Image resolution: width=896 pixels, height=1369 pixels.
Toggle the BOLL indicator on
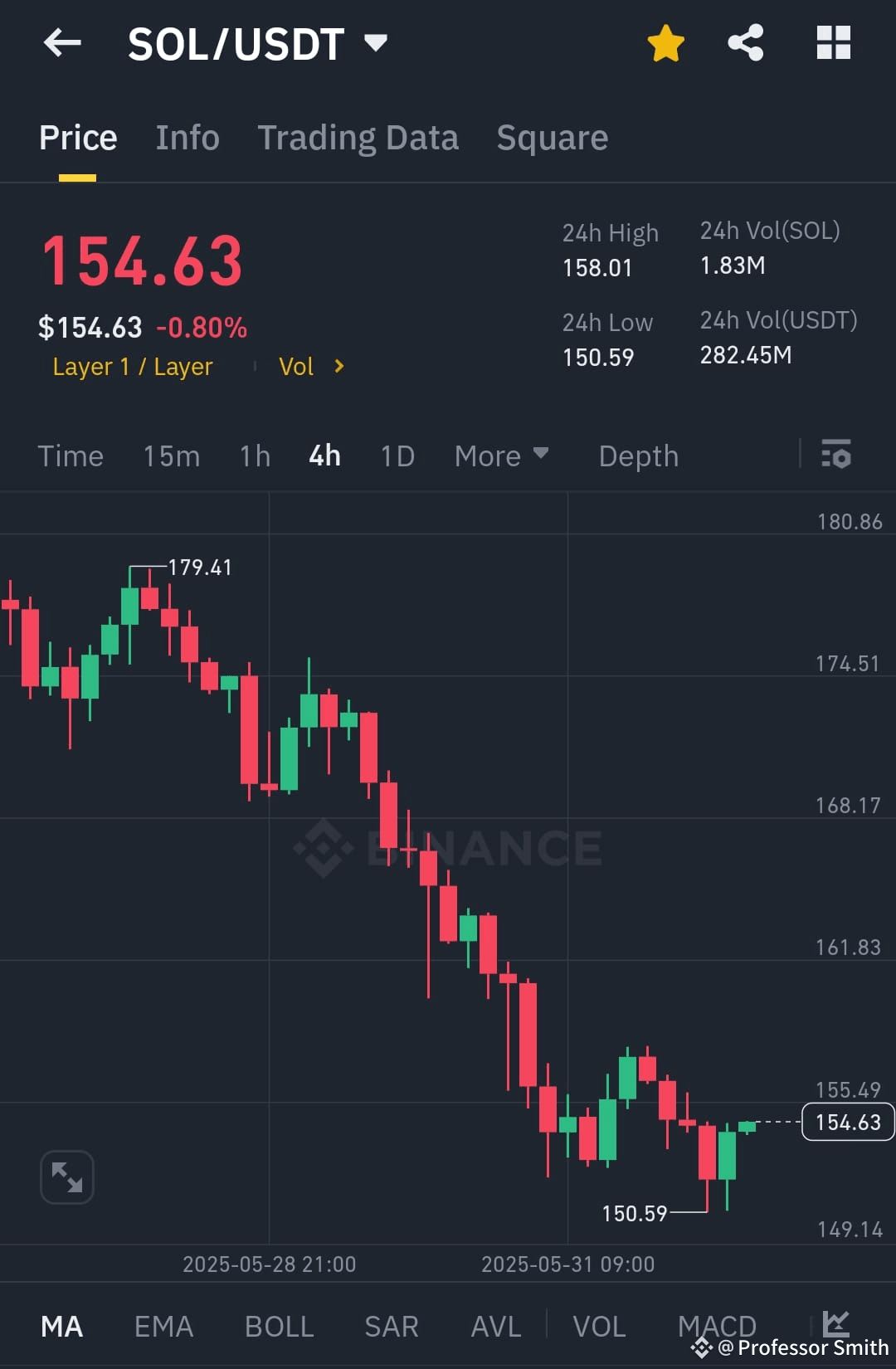pyautogui.click(x=278, y=1326)
